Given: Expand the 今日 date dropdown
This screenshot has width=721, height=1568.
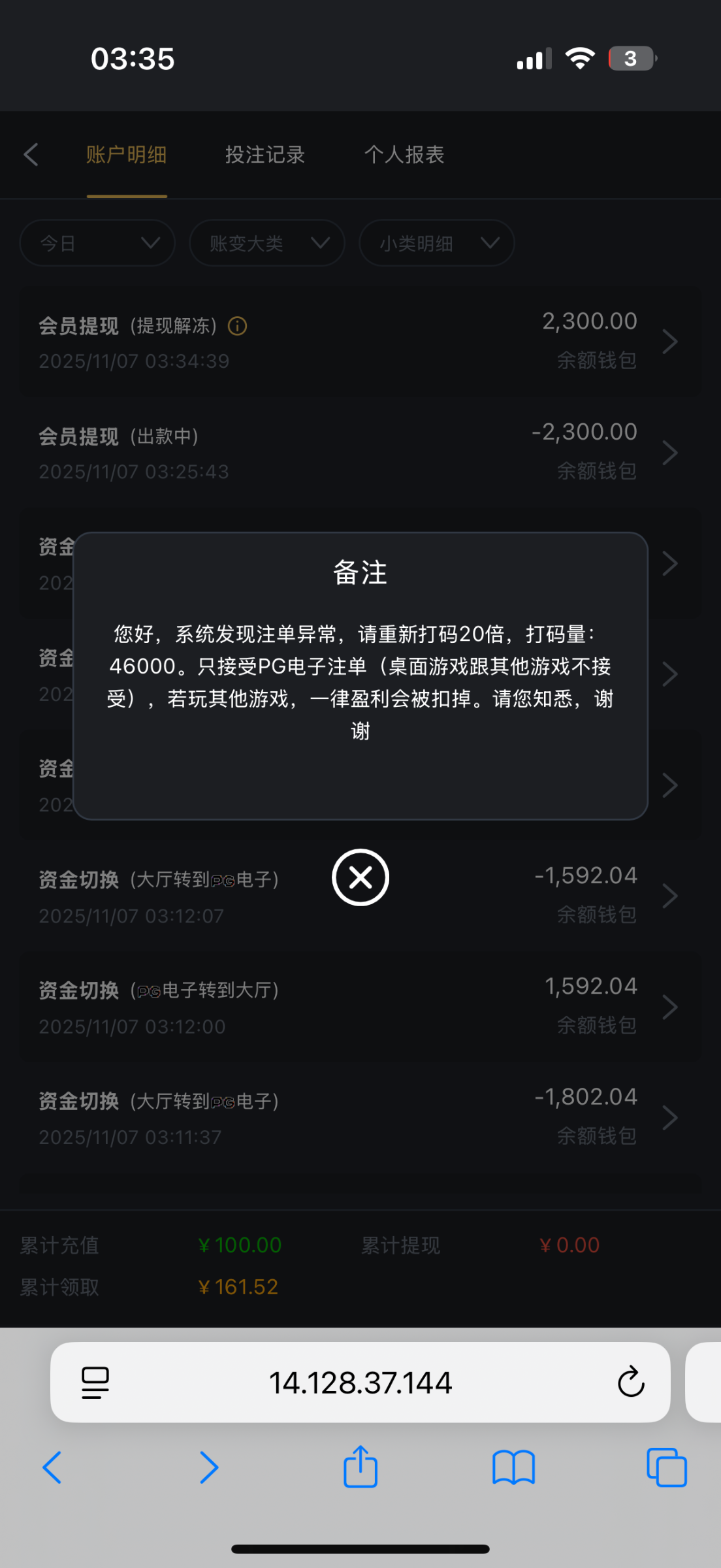Looking at the screenshot, I should (x=97, y=243).
